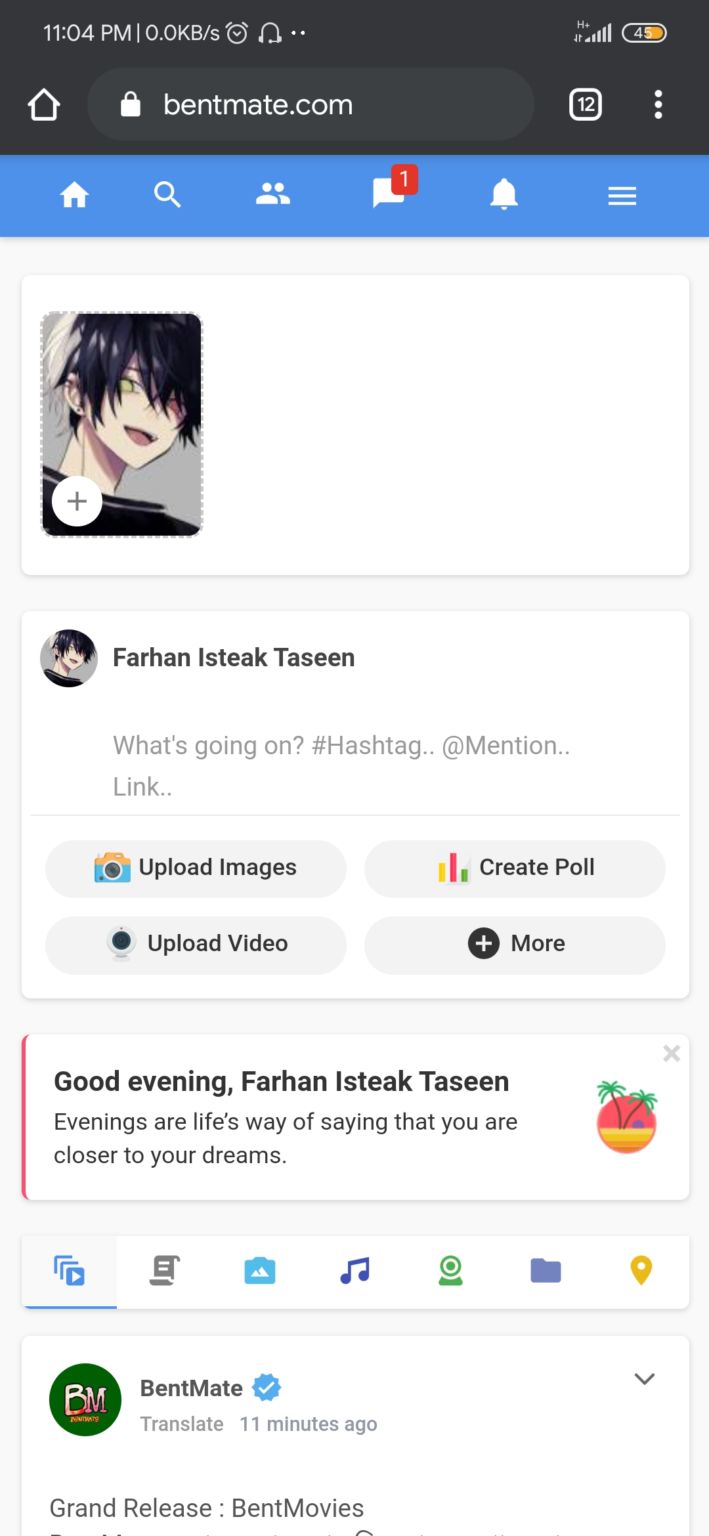Filter the feed by music
This screenshot has width=709, height=1536.
[x=355, y=1271]
